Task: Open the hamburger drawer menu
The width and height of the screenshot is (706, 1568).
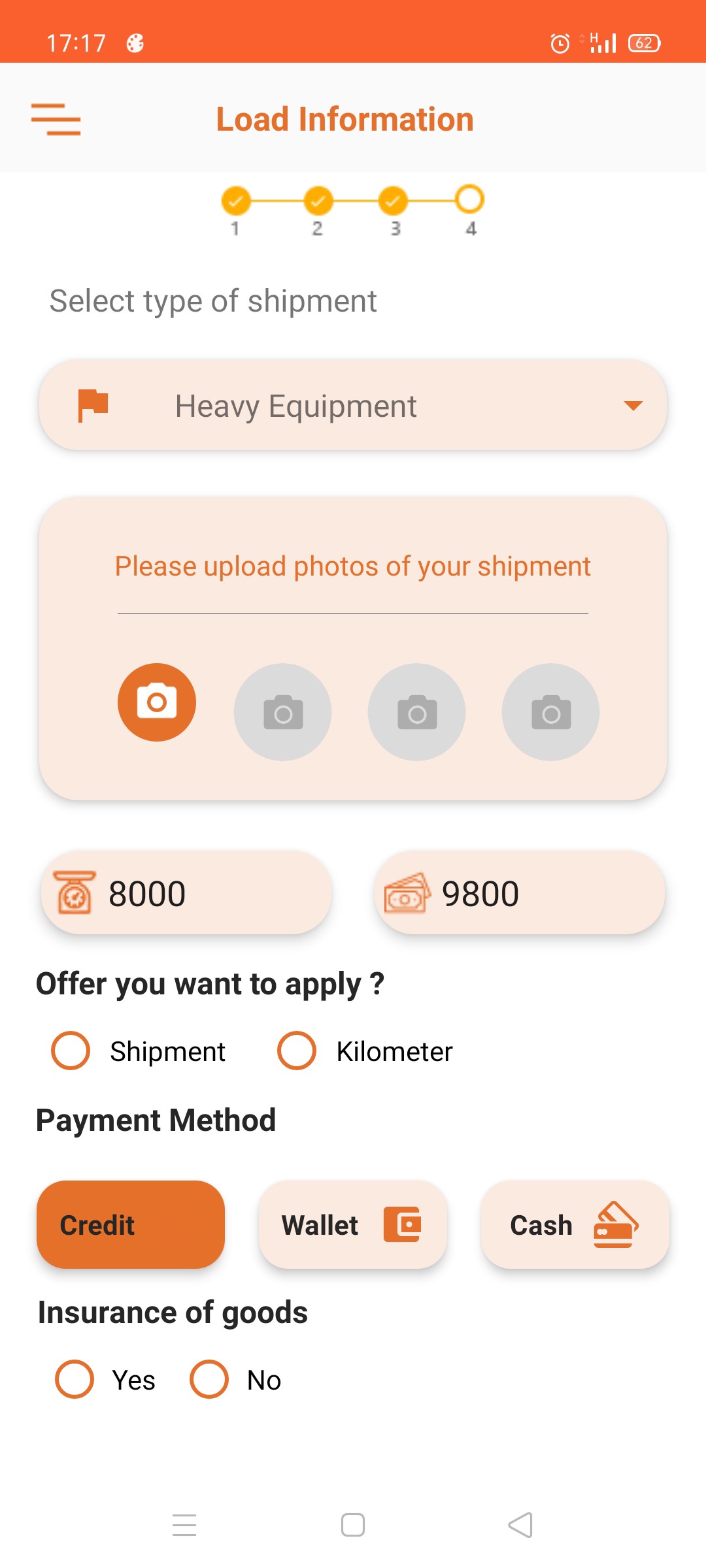Action: pos(56,120)
